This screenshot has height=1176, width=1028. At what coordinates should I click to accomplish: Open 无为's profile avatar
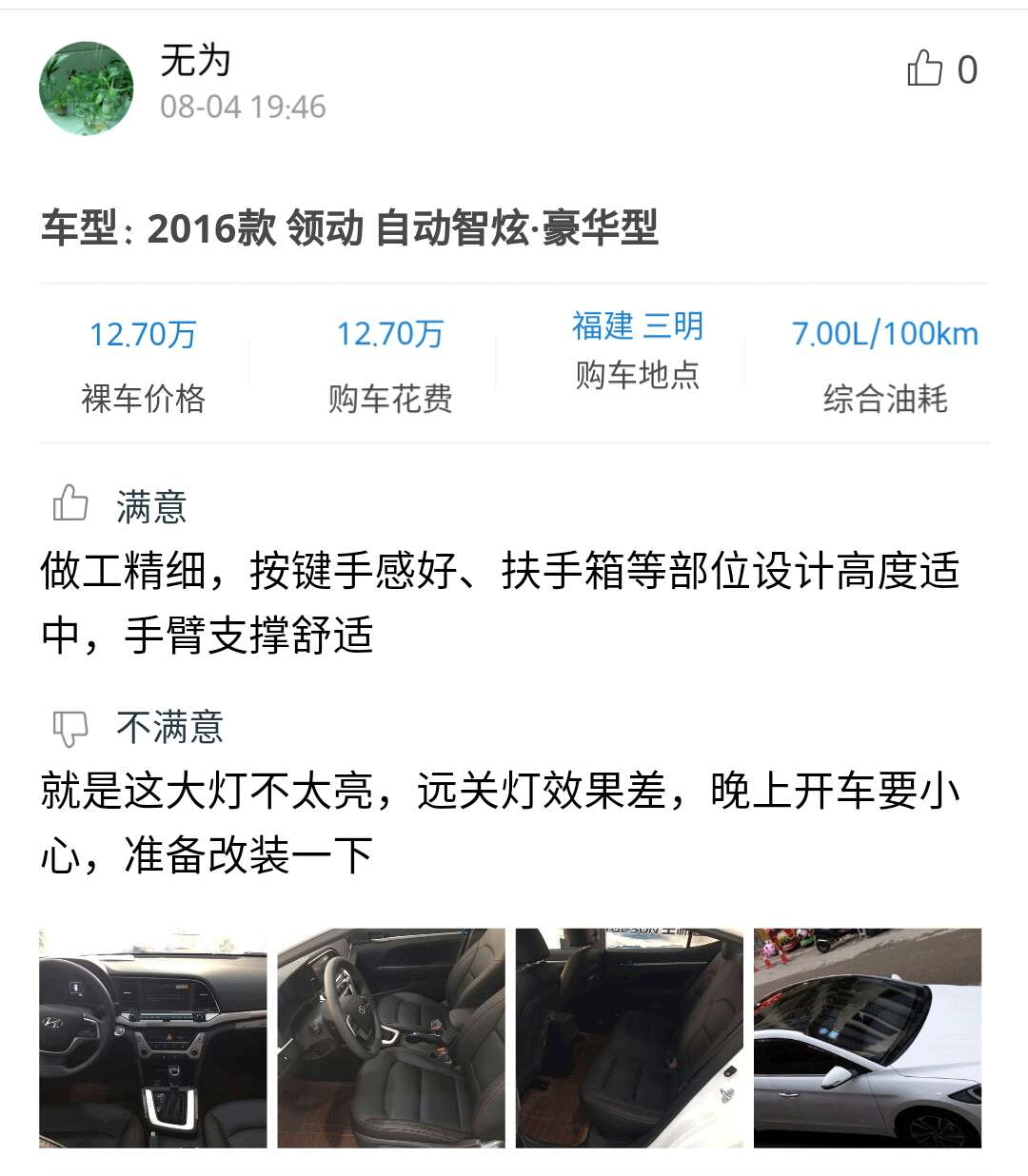point(87,88)
